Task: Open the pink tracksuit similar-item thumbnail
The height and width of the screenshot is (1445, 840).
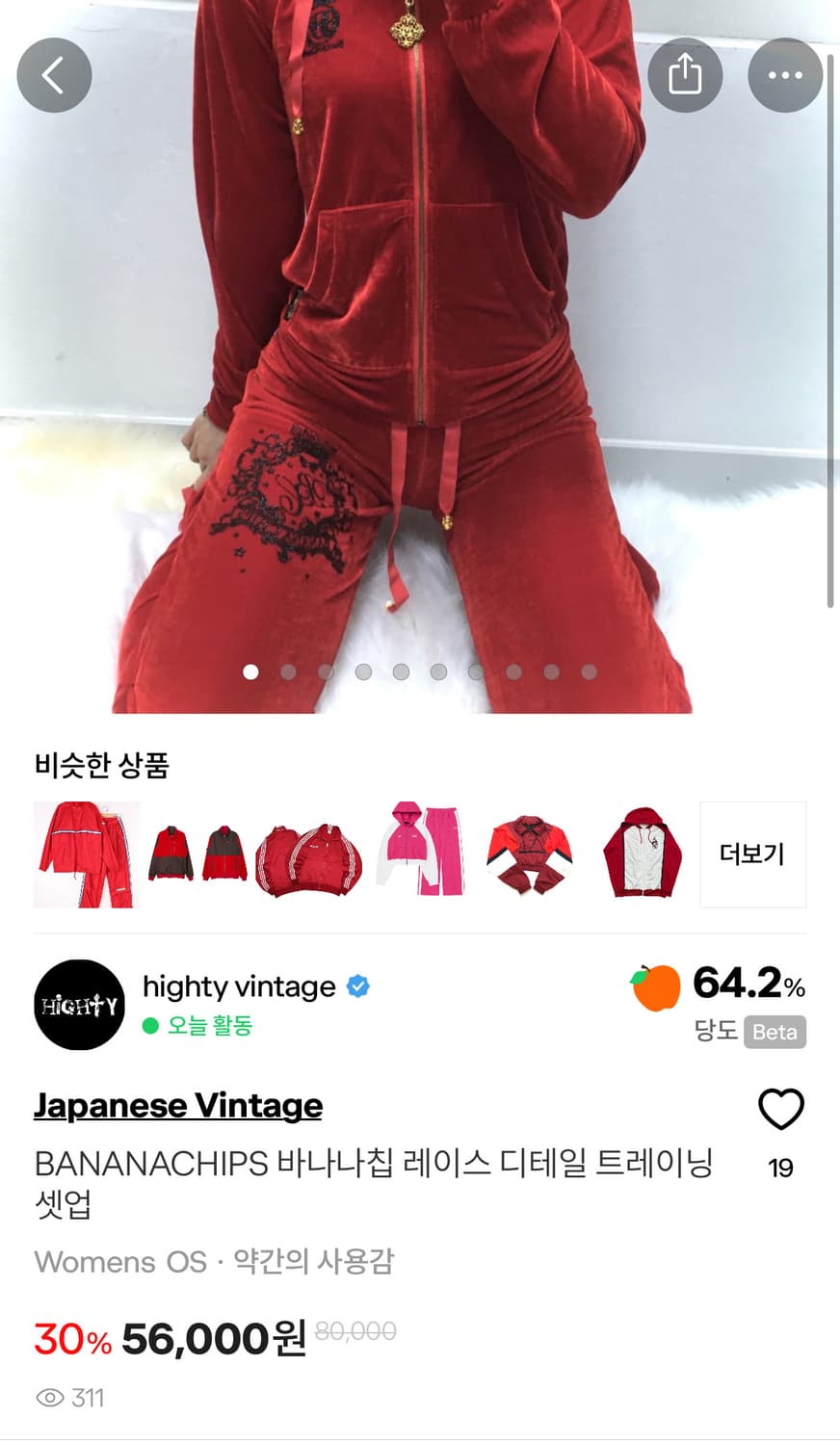Action: (x=421, y=854)
